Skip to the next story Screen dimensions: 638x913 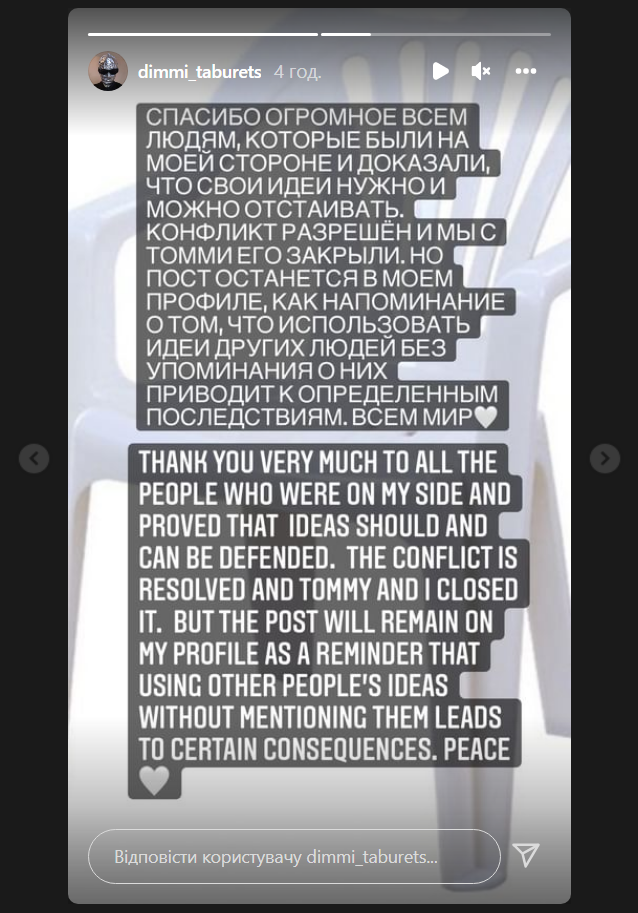click(604, 458)
